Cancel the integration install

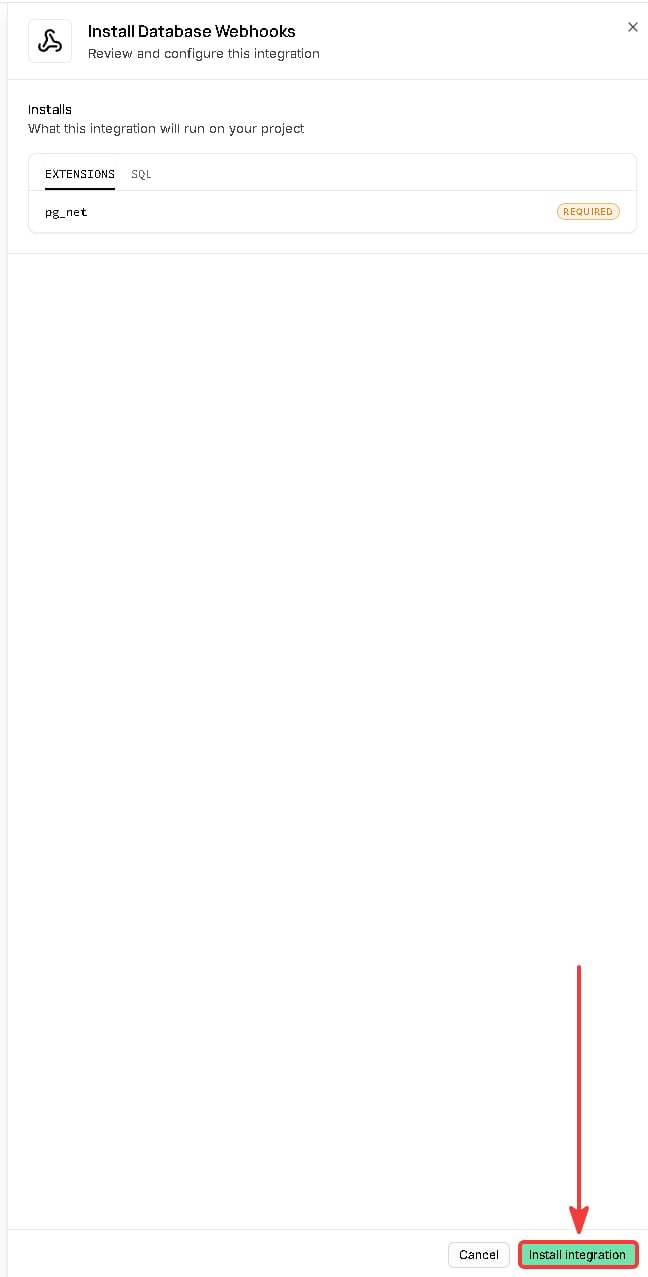point(479,1254)
